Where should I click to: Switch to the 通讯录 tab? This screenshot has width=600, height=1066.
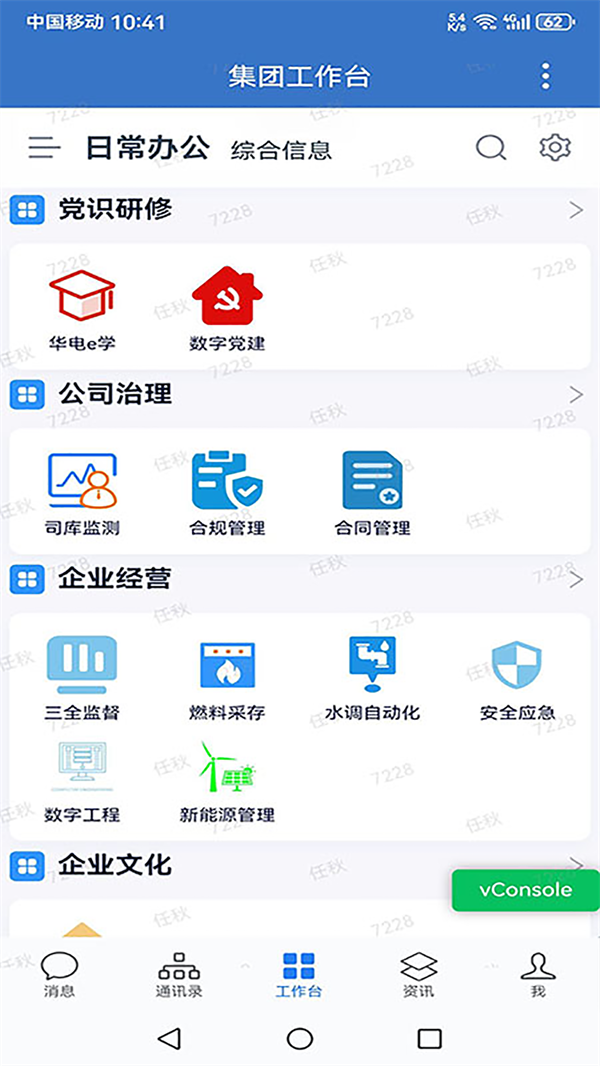pos(179,975)
